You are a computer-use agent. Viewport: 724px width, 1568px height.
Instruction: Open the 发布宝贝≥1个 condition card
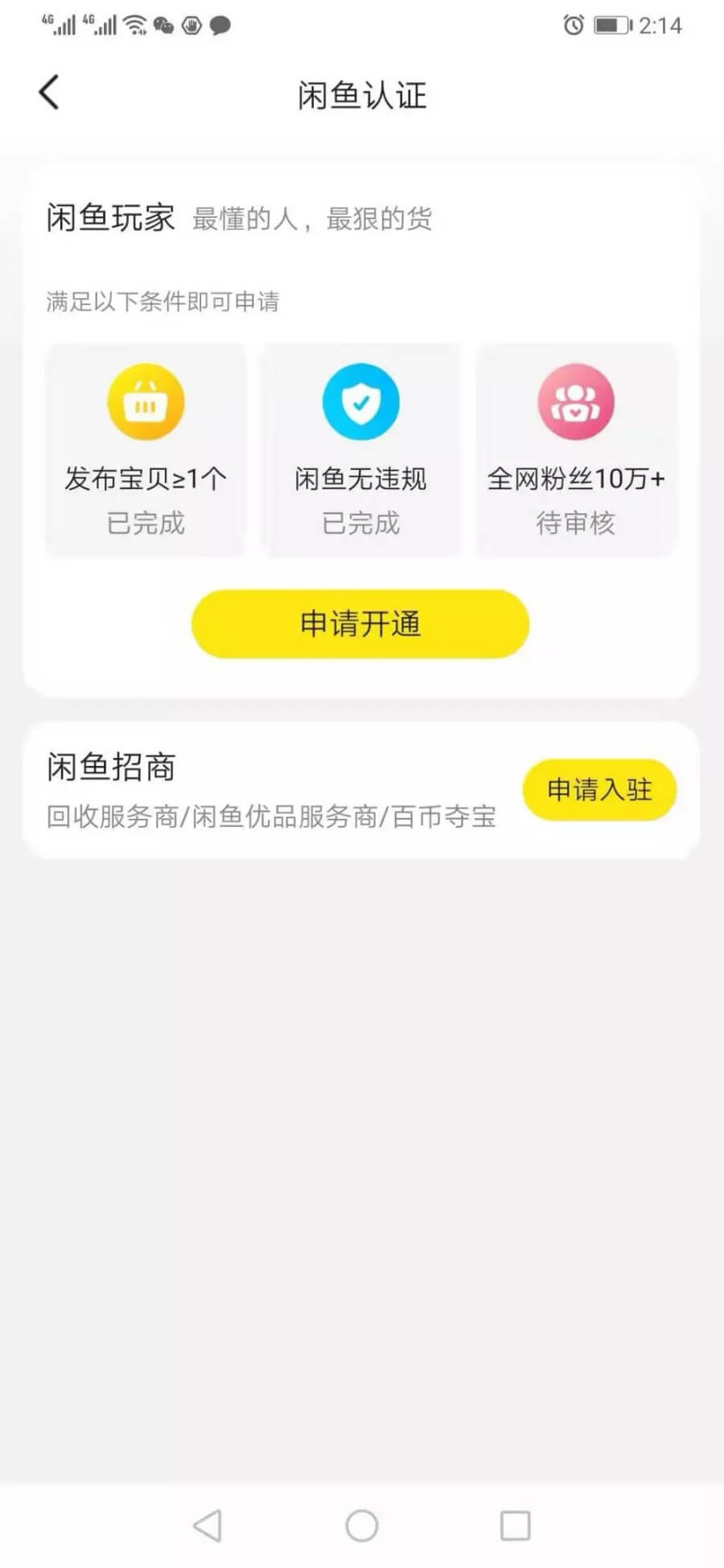tap(146, 451)
